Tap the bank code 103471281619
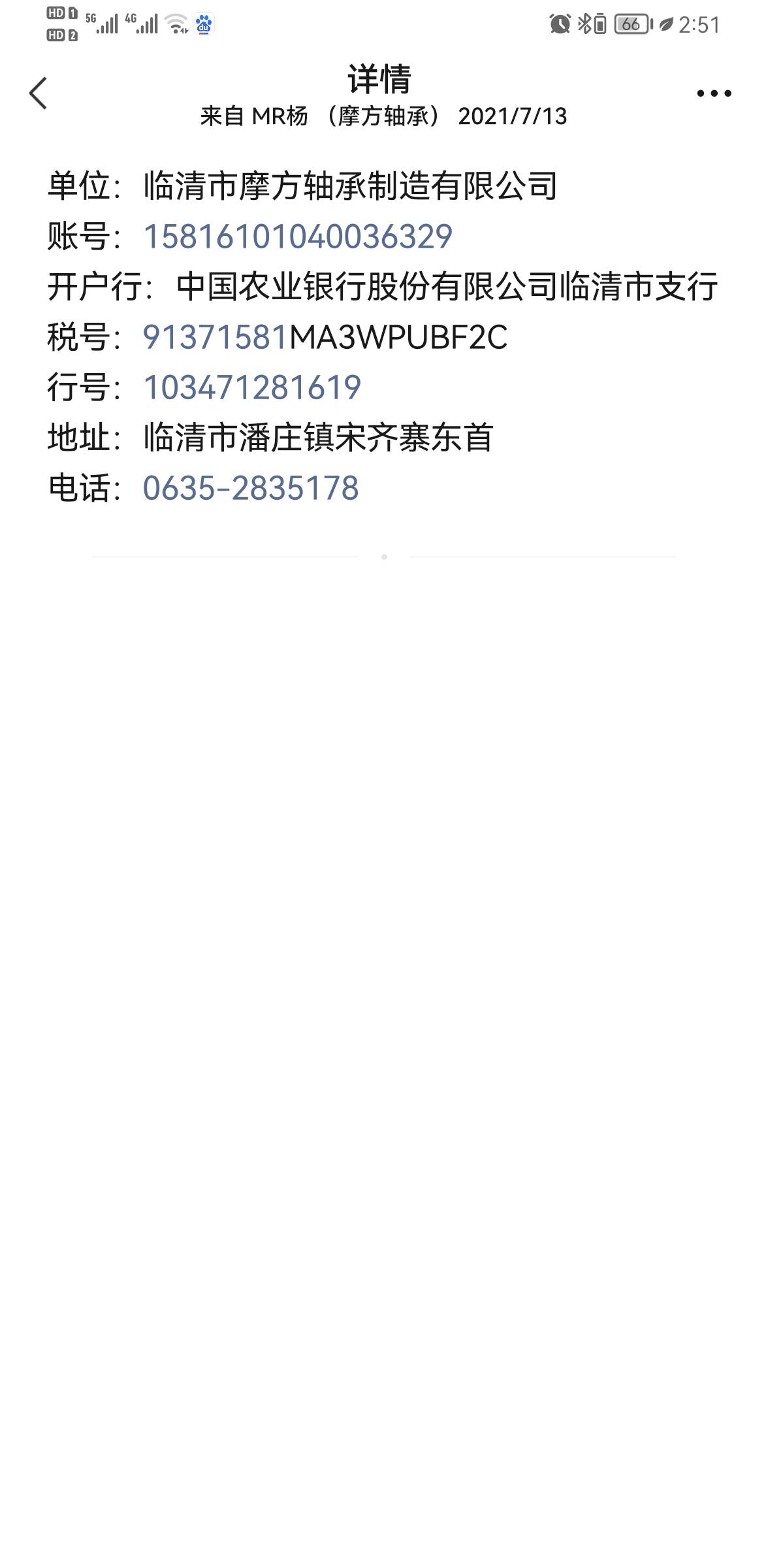Screen dimensions: 768x1568 point(252,387)
